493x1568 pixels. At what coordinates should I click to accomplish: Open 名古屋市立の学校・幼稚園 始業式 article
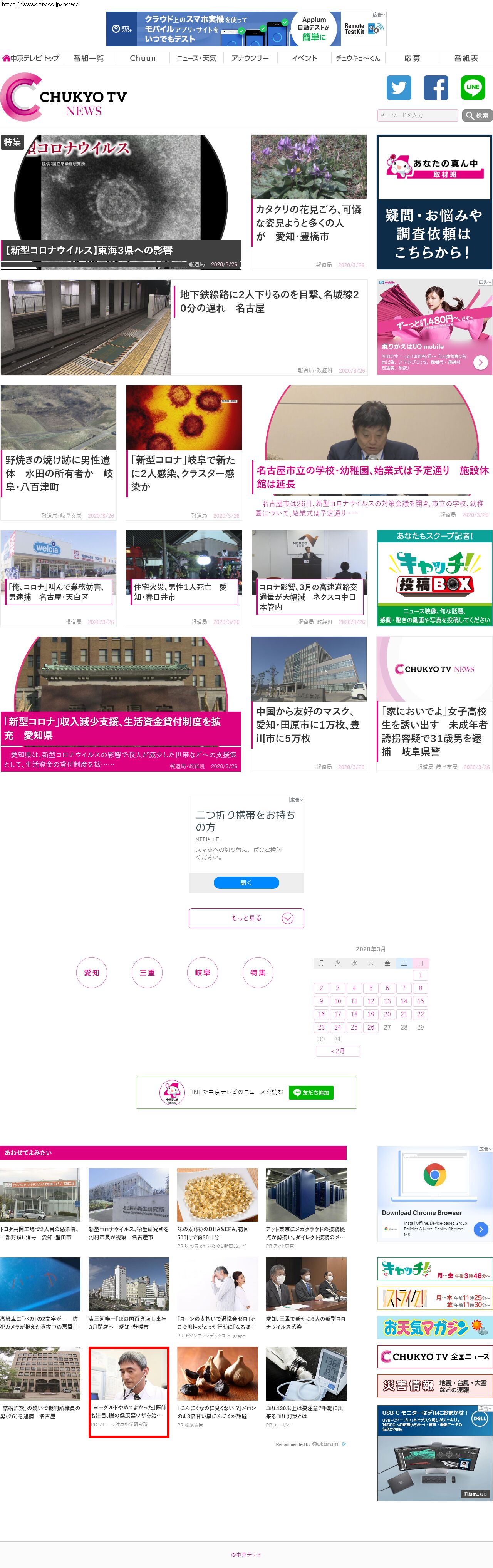(372, 476)
